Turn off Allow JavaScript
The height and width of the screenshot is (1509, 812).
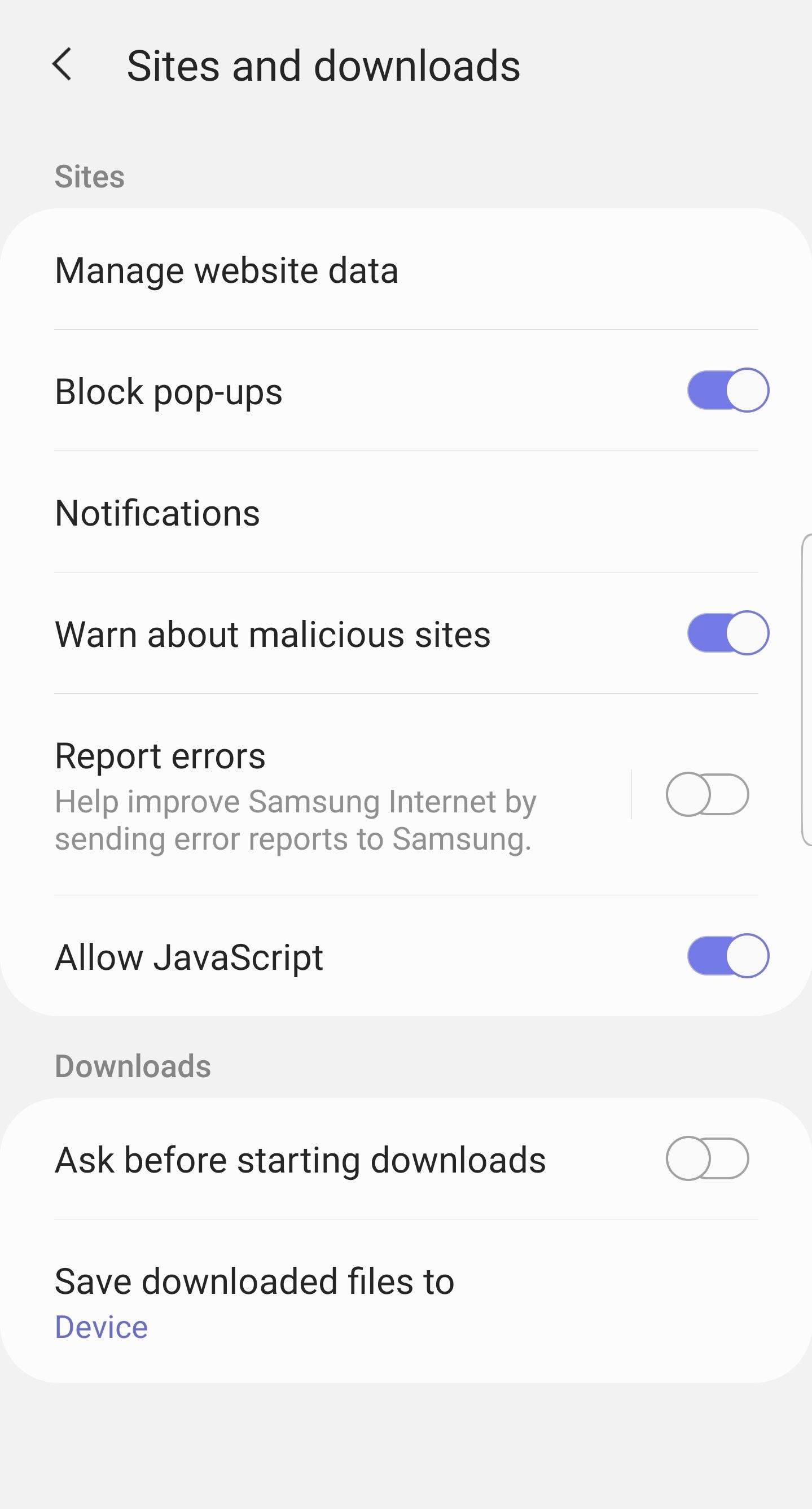(x=728, y=956)
